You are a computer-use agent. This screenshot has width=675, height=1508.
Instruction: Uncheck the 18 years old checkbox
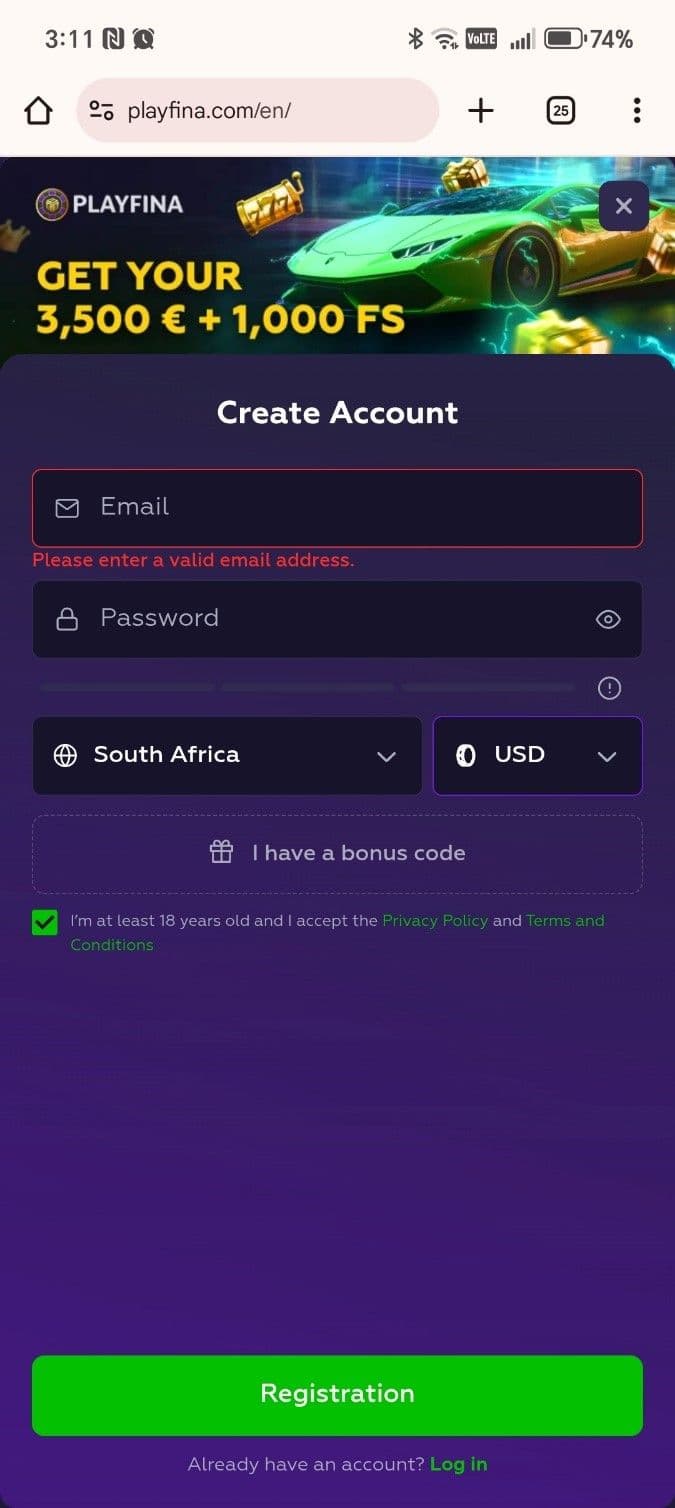coord(45,922)
